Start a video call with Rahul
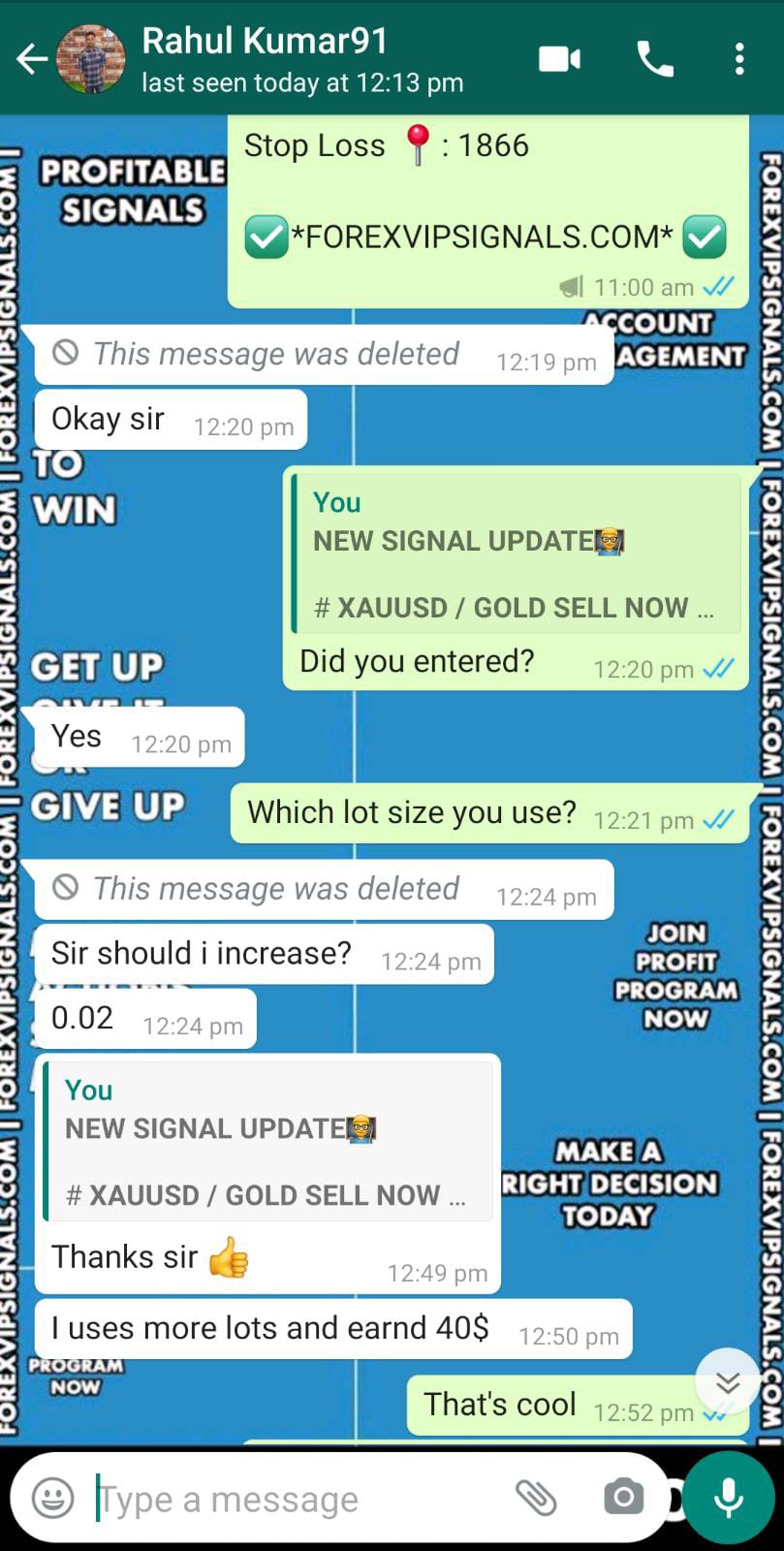The height and width of the screenshot is (1551, 784). pyautogui.click(x=559, y=60)
